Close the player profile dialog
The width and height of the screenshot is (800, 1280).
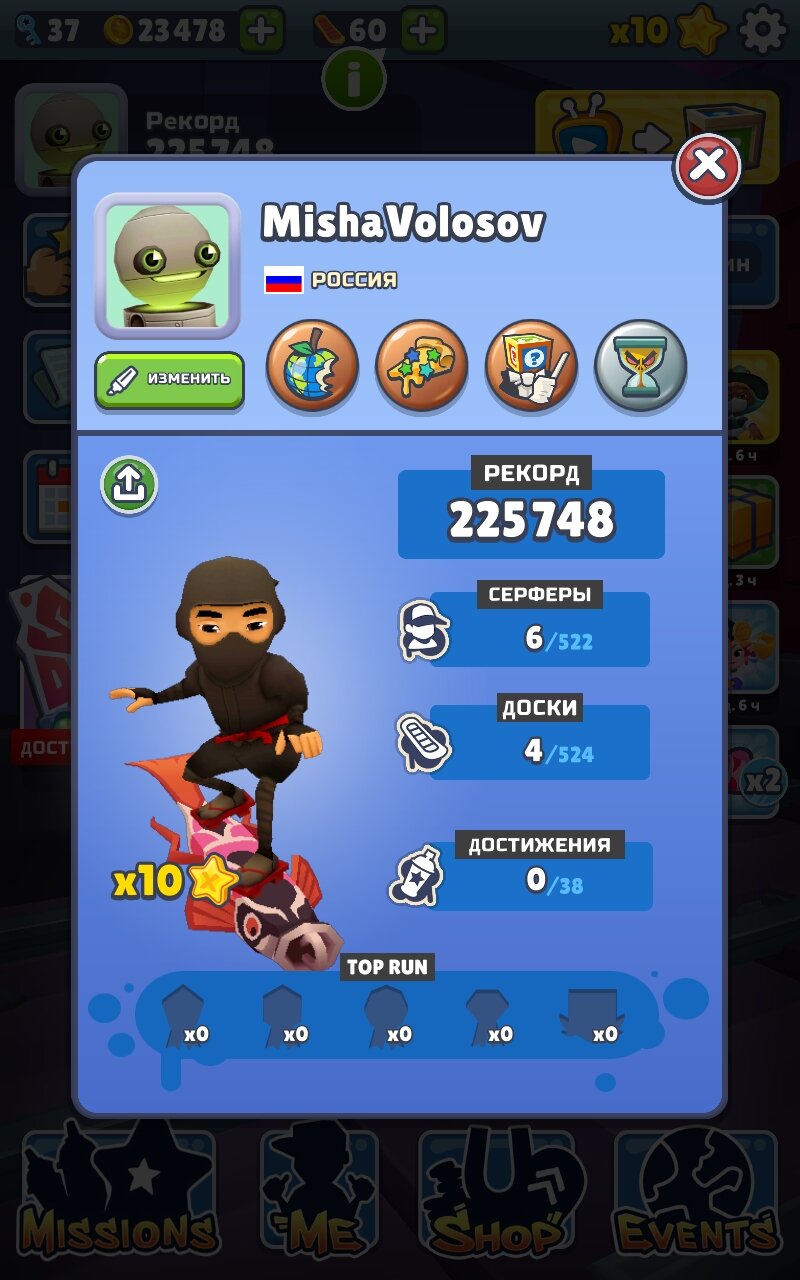click(708, 166)
